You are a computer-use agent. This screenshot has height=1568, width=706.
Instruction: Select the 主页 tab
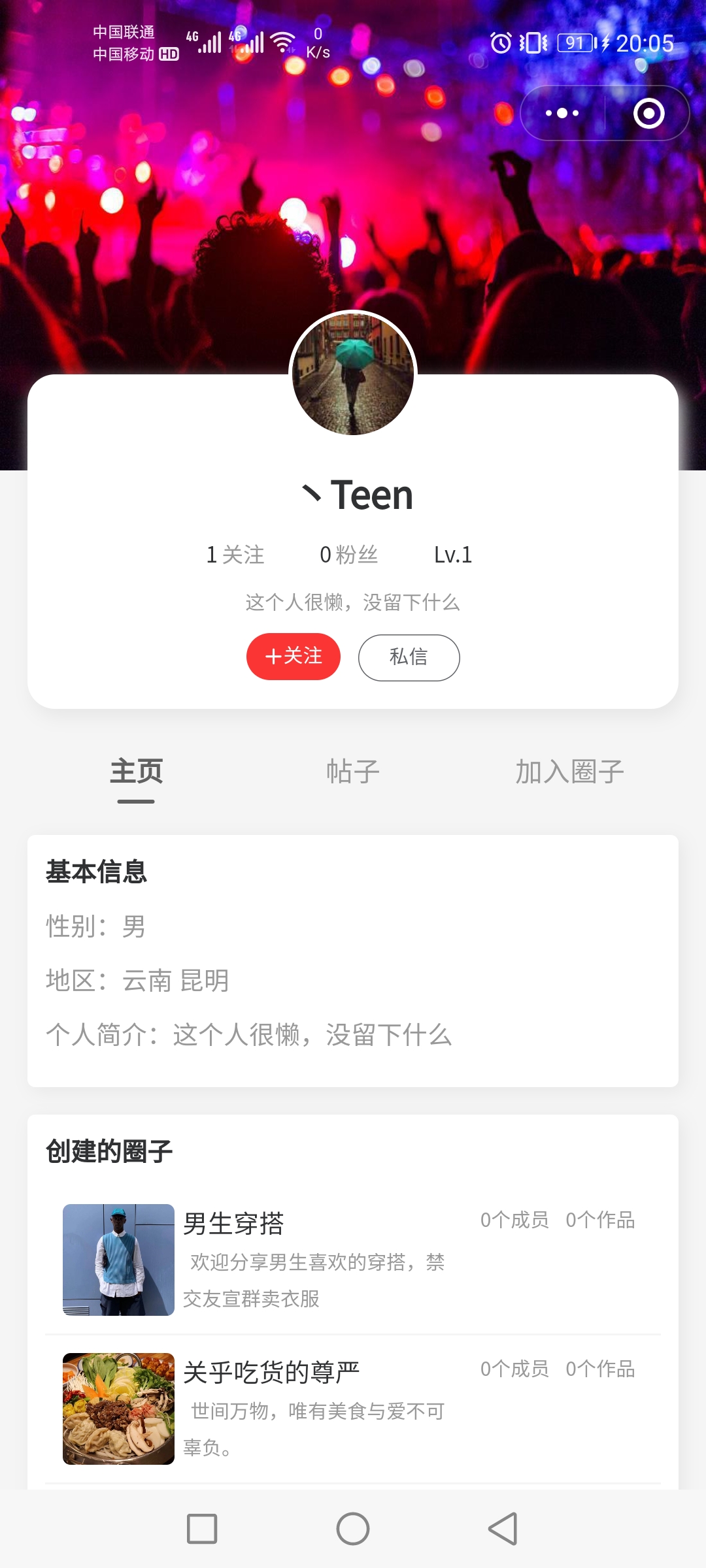tap(136, 772)
